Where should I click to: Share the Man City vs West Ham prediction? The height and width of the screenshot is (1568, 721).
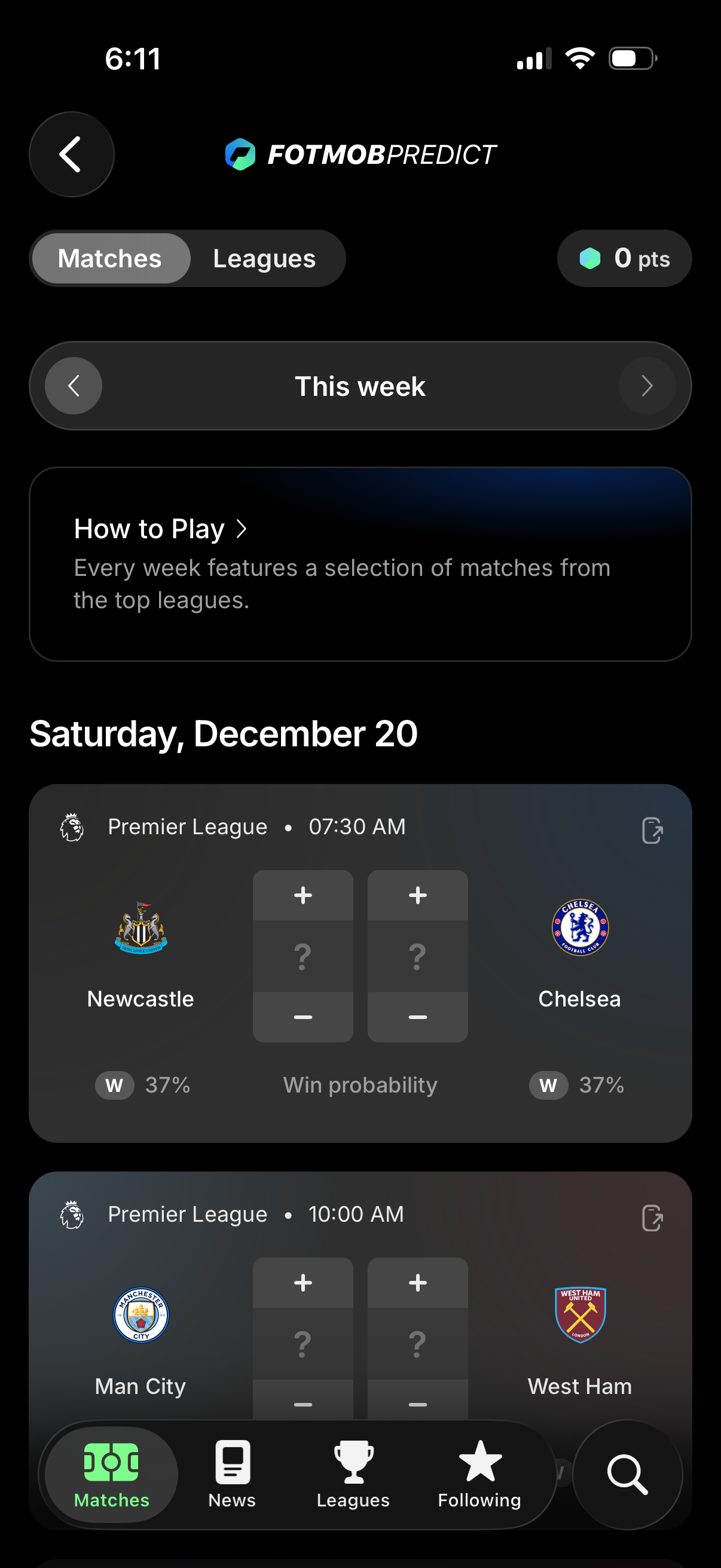tap(652, 1218)
